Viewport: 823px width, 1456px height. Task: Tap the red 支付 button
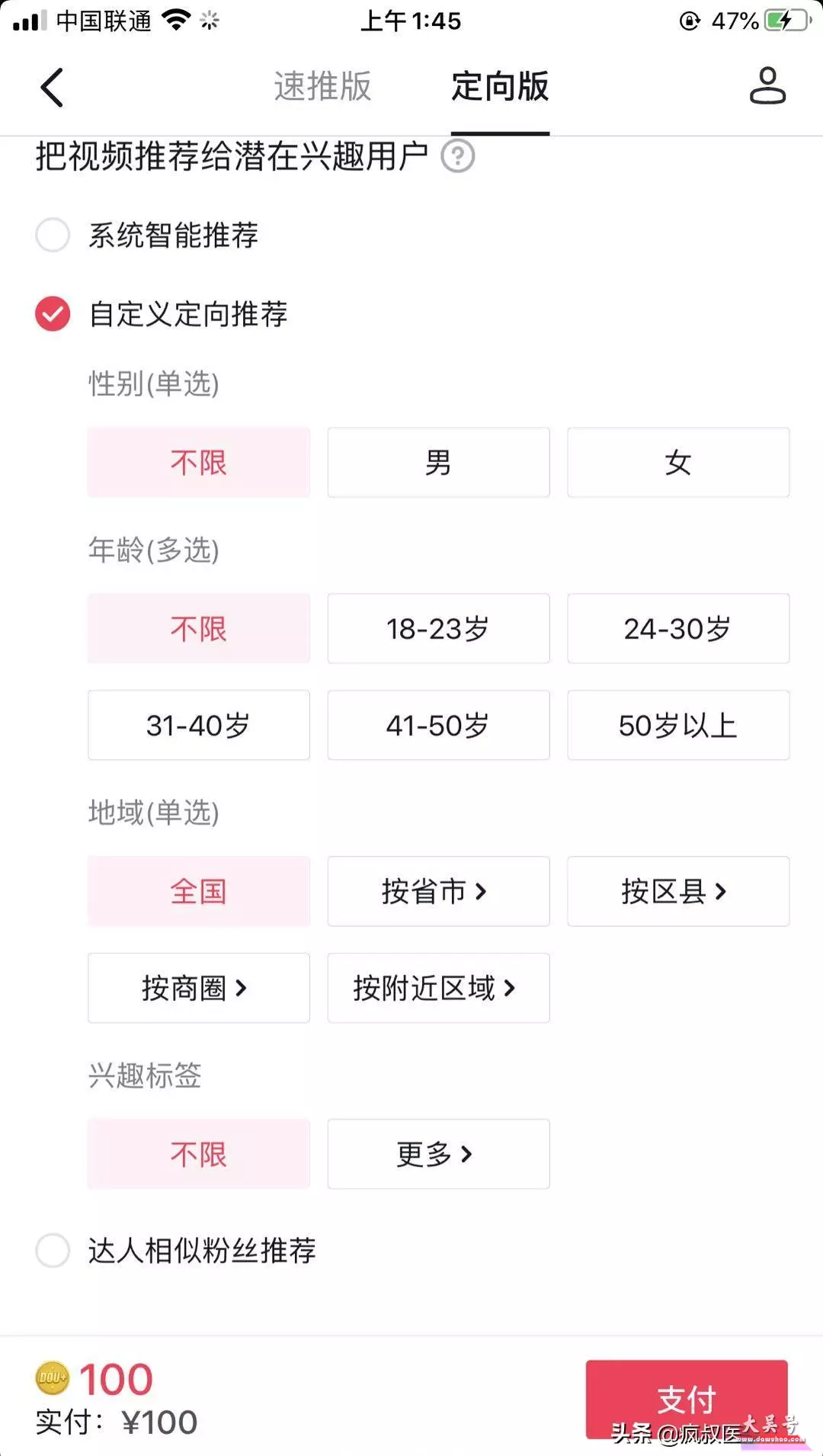[687, 1400]
